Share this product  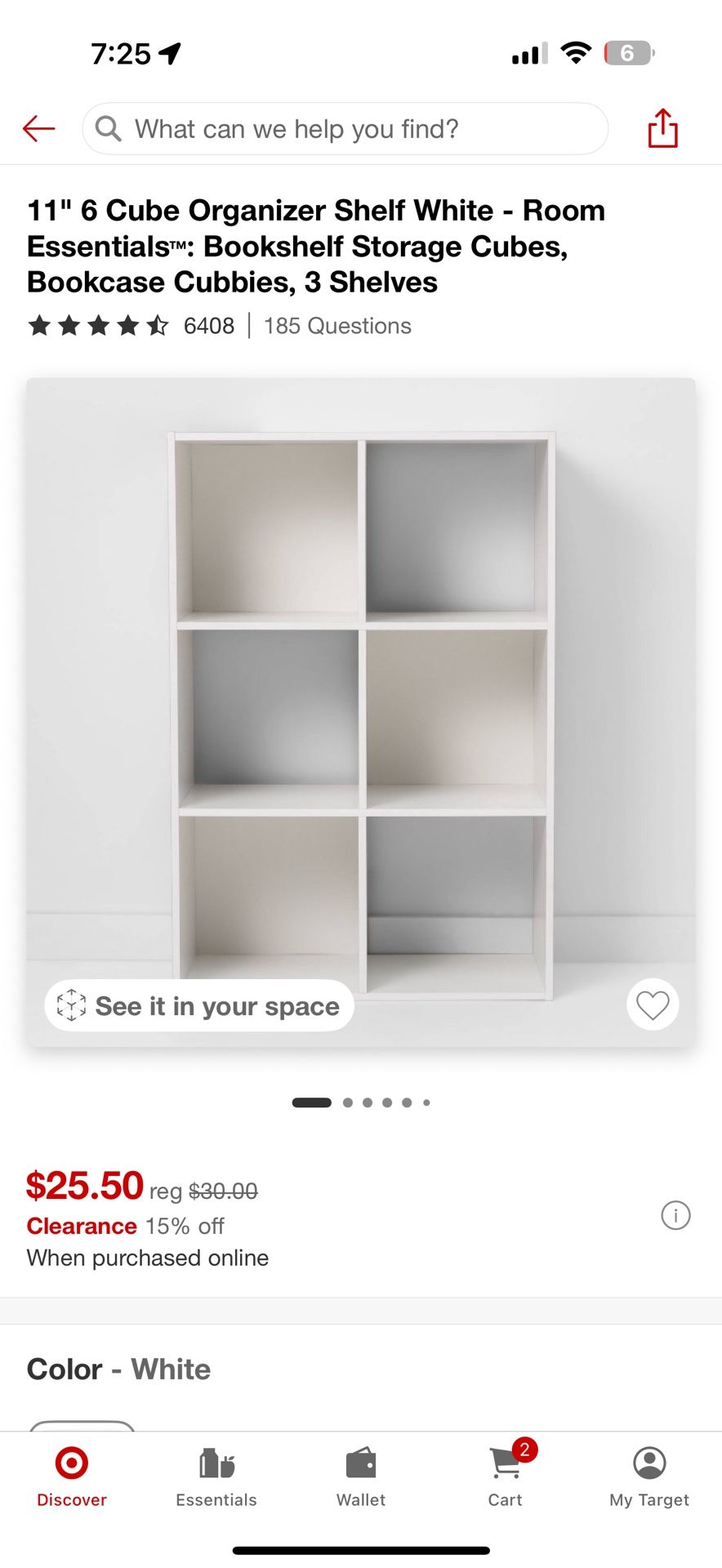(662, 128)
